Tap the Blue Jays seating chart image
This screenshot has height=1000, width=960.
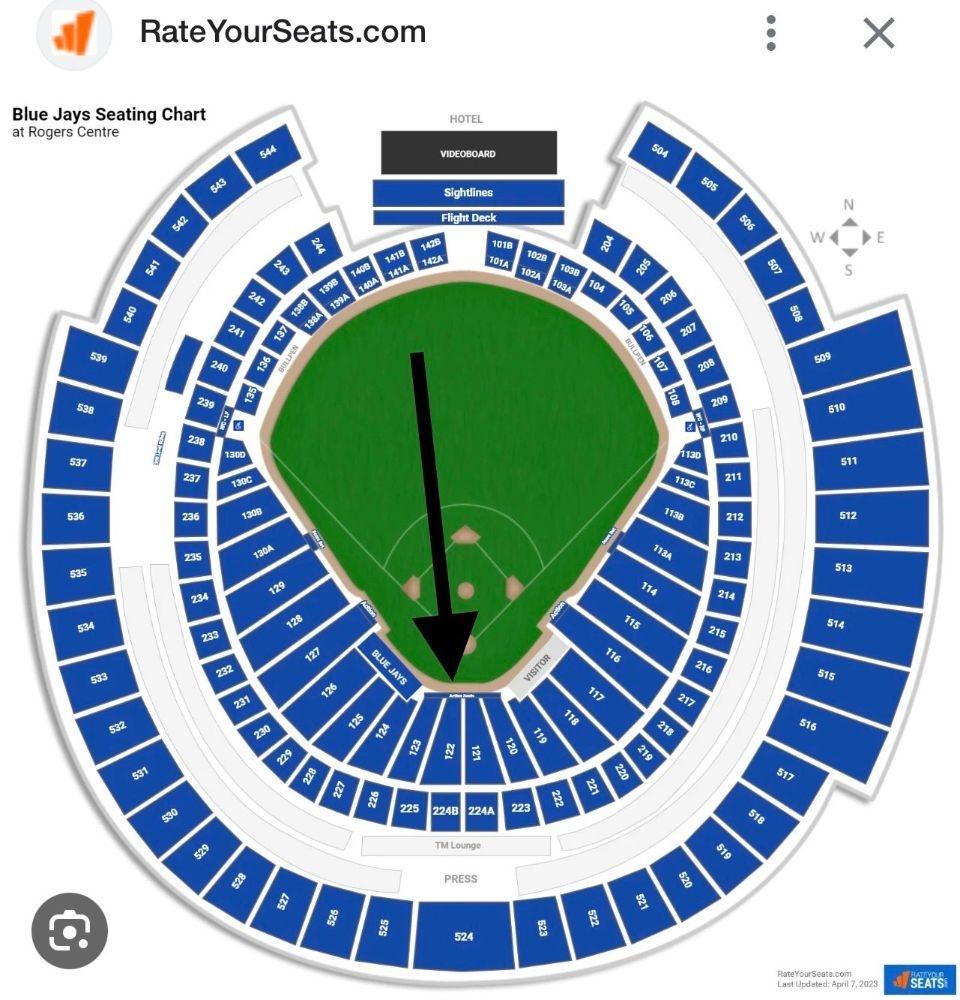(480, 540)
